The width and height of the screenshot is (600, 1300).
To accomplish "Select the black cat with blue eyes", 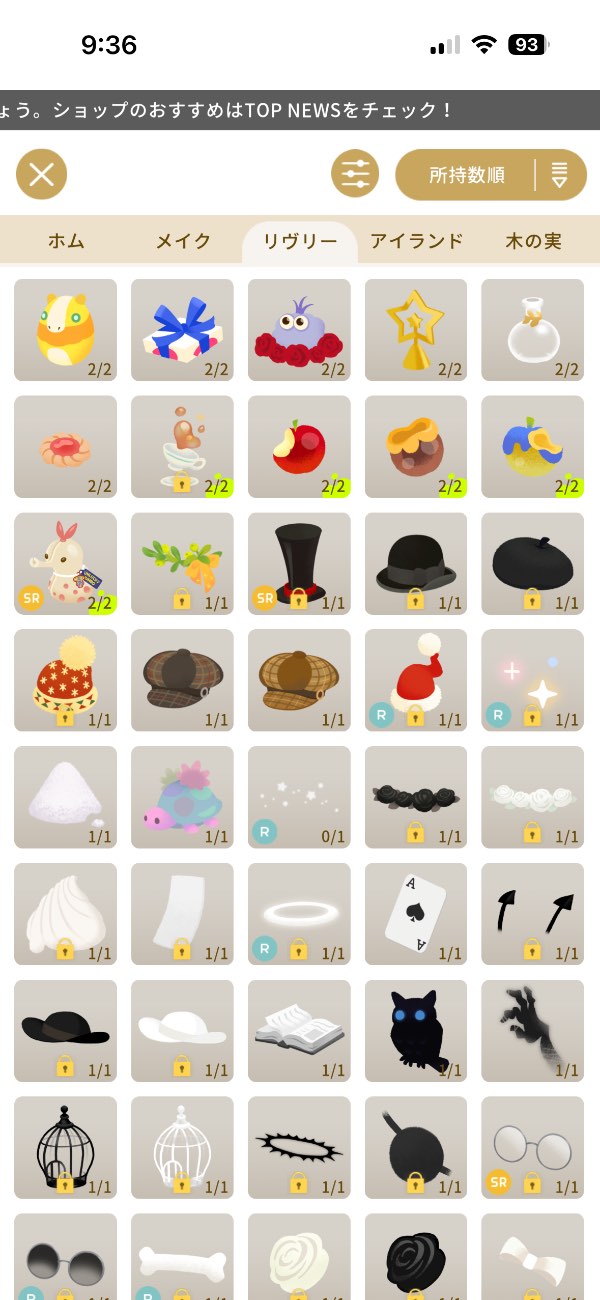I will [416, 1030].
